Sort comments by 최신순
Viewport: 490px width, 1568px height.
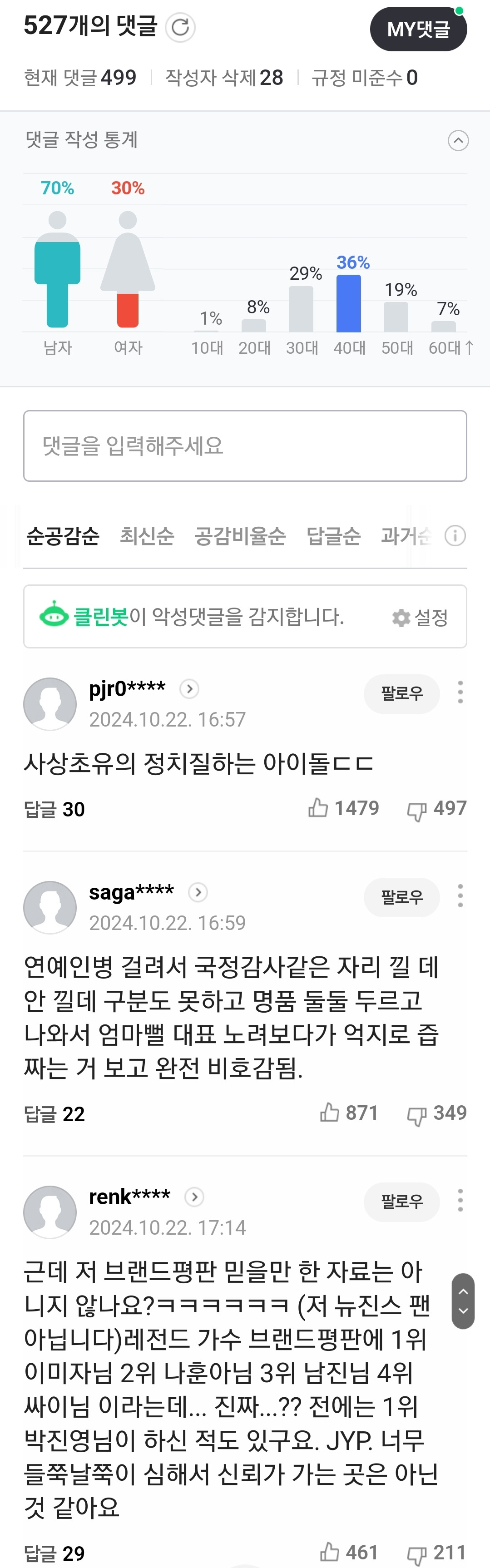pos(147,536)
